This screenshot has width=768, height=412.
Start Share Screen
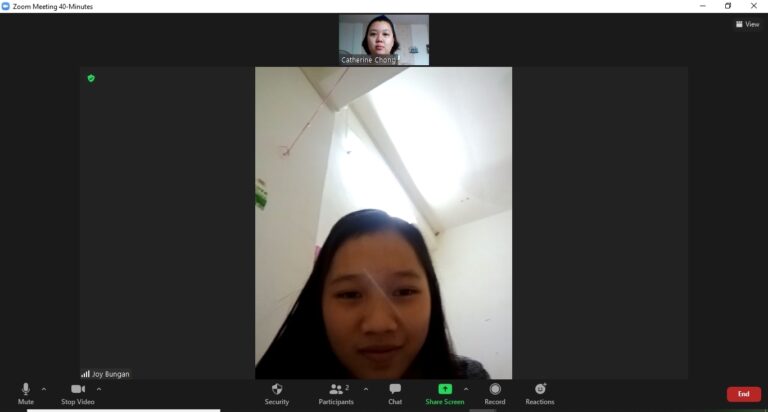[x=445, y=392]
